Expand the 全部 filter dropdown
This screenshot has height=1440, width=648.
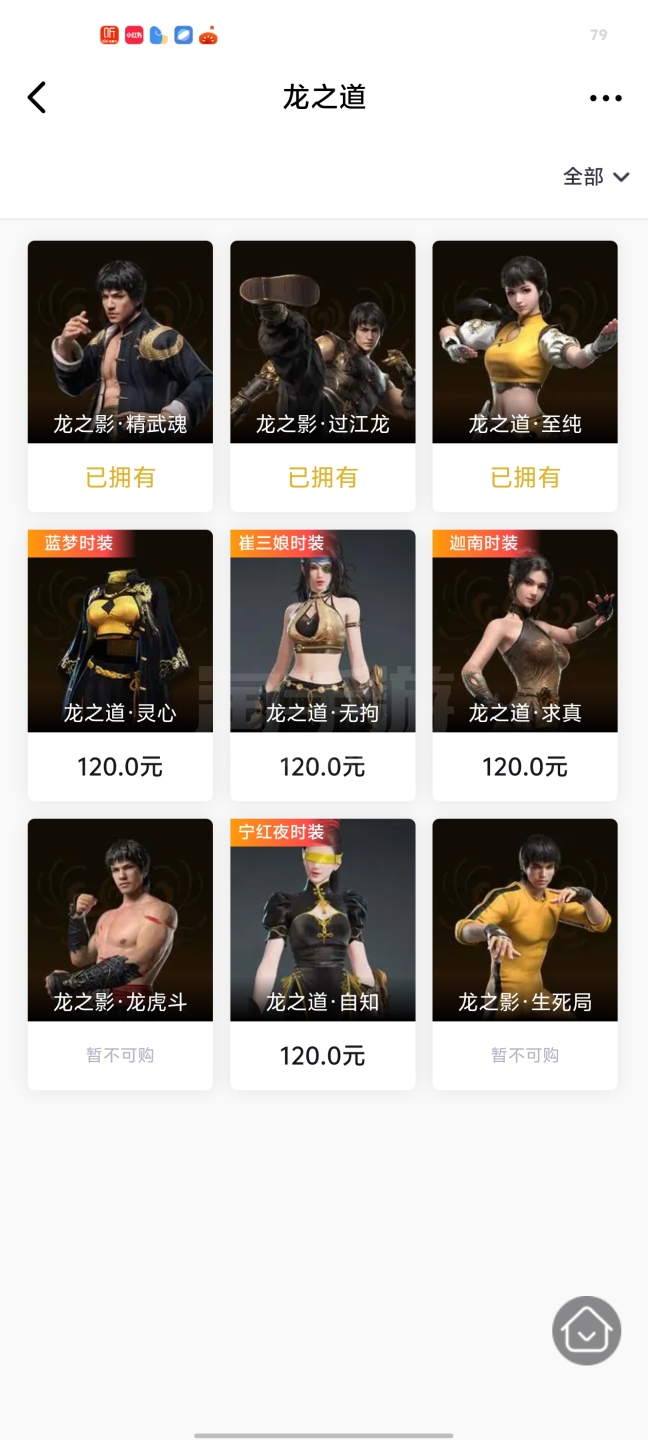click(x=595, y=177)
